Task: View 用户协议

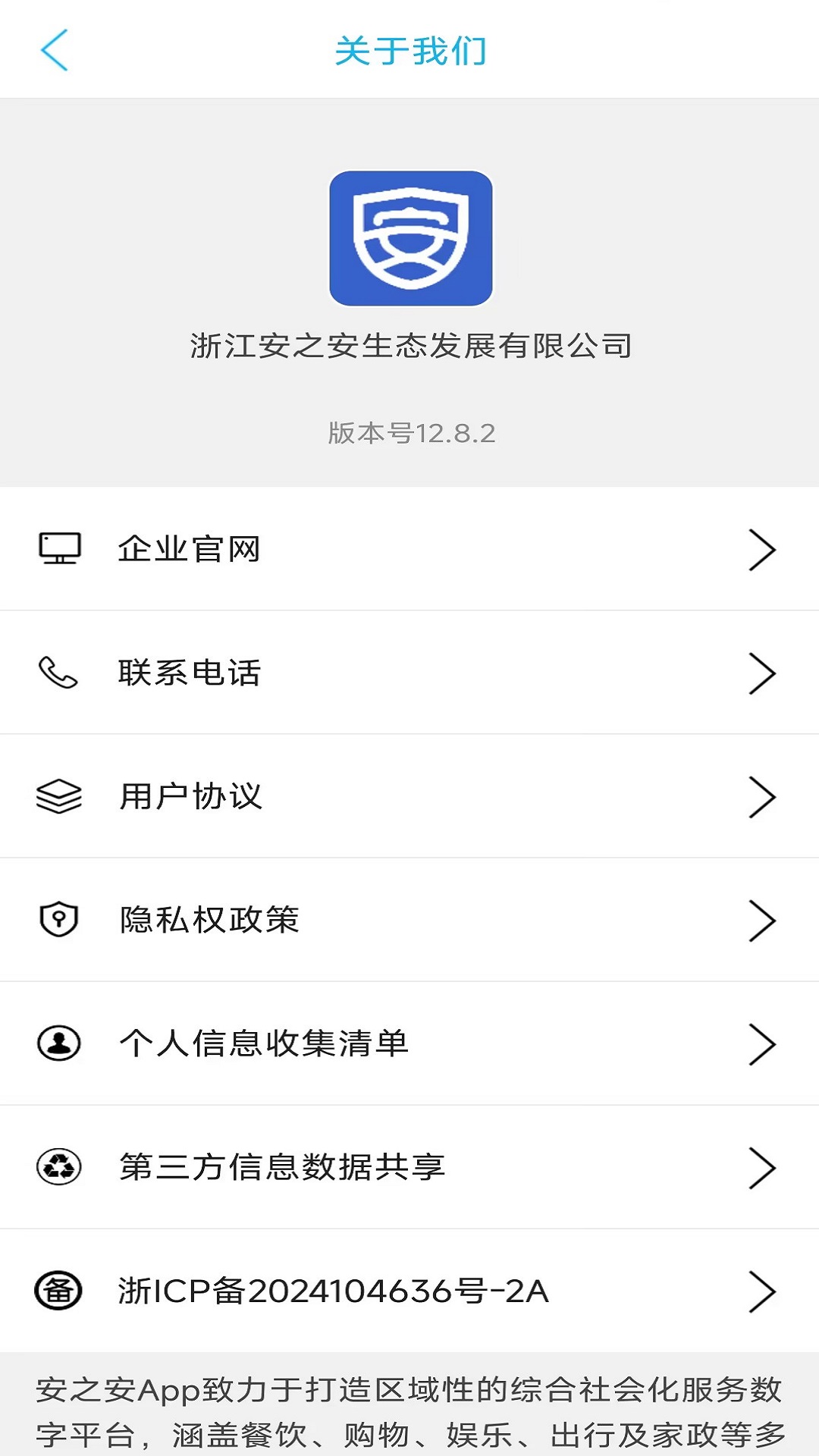Action: (409, 796)
